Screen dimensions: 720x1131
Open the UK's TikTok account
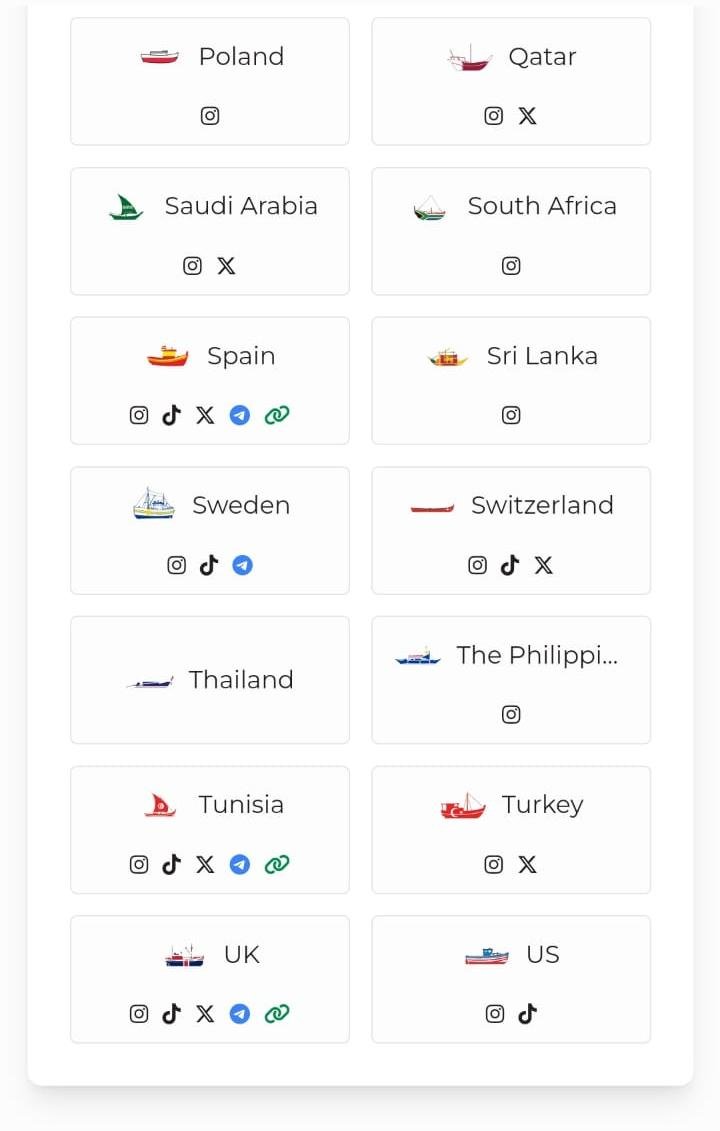tap(172, 1014)
